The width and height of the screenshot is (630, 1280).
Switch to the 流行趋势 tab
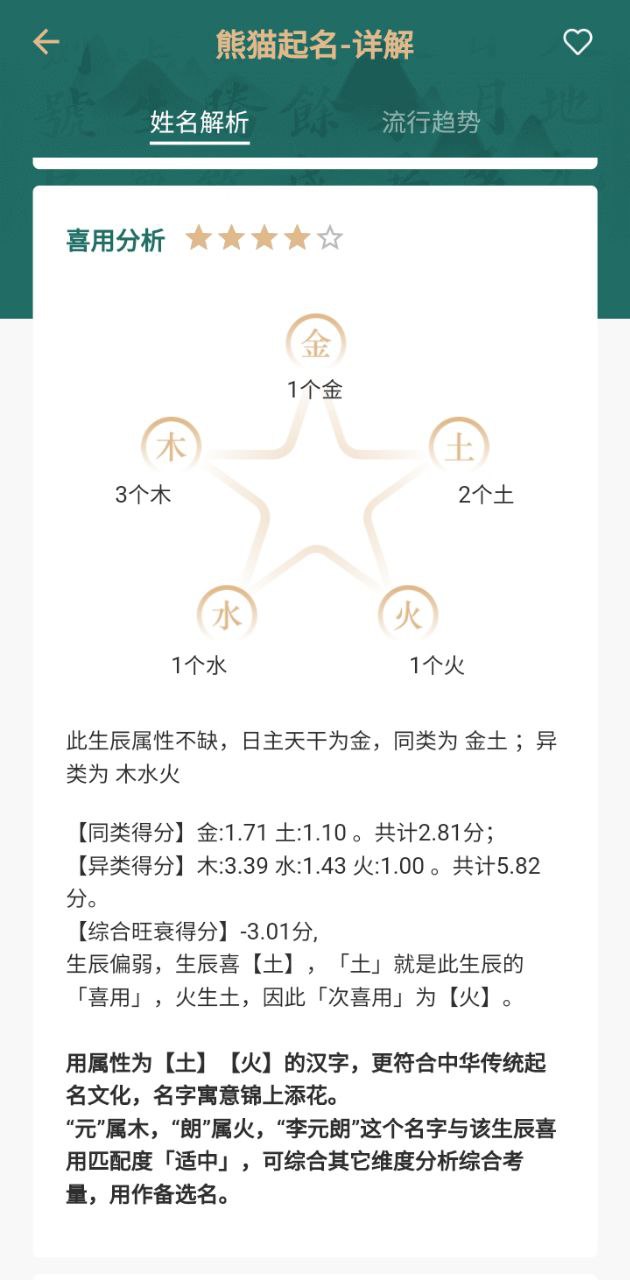(x=430, y=123)
